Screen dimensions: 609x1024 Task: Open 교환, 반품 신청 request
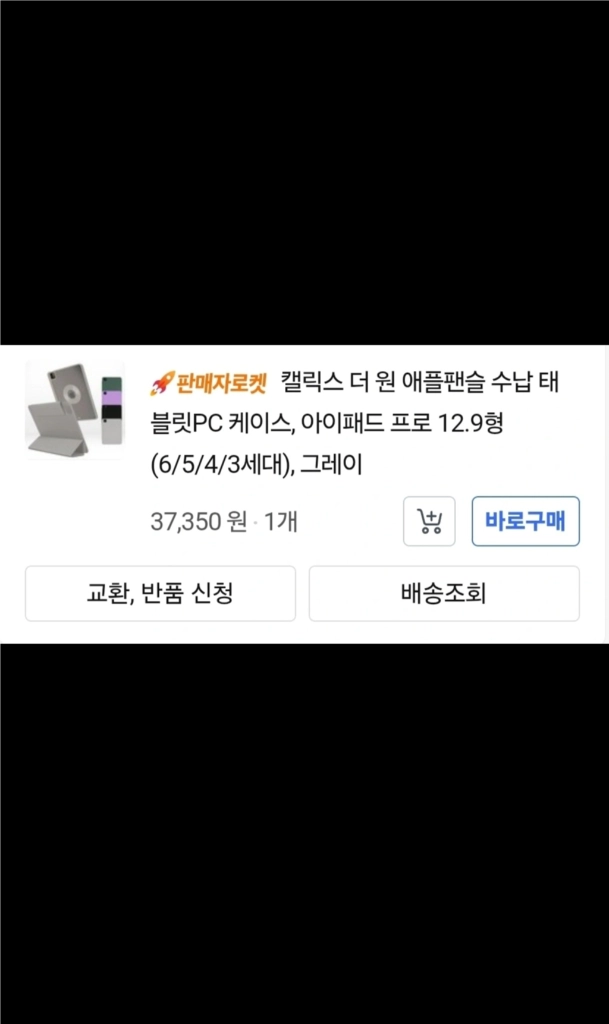click(160, 593)
